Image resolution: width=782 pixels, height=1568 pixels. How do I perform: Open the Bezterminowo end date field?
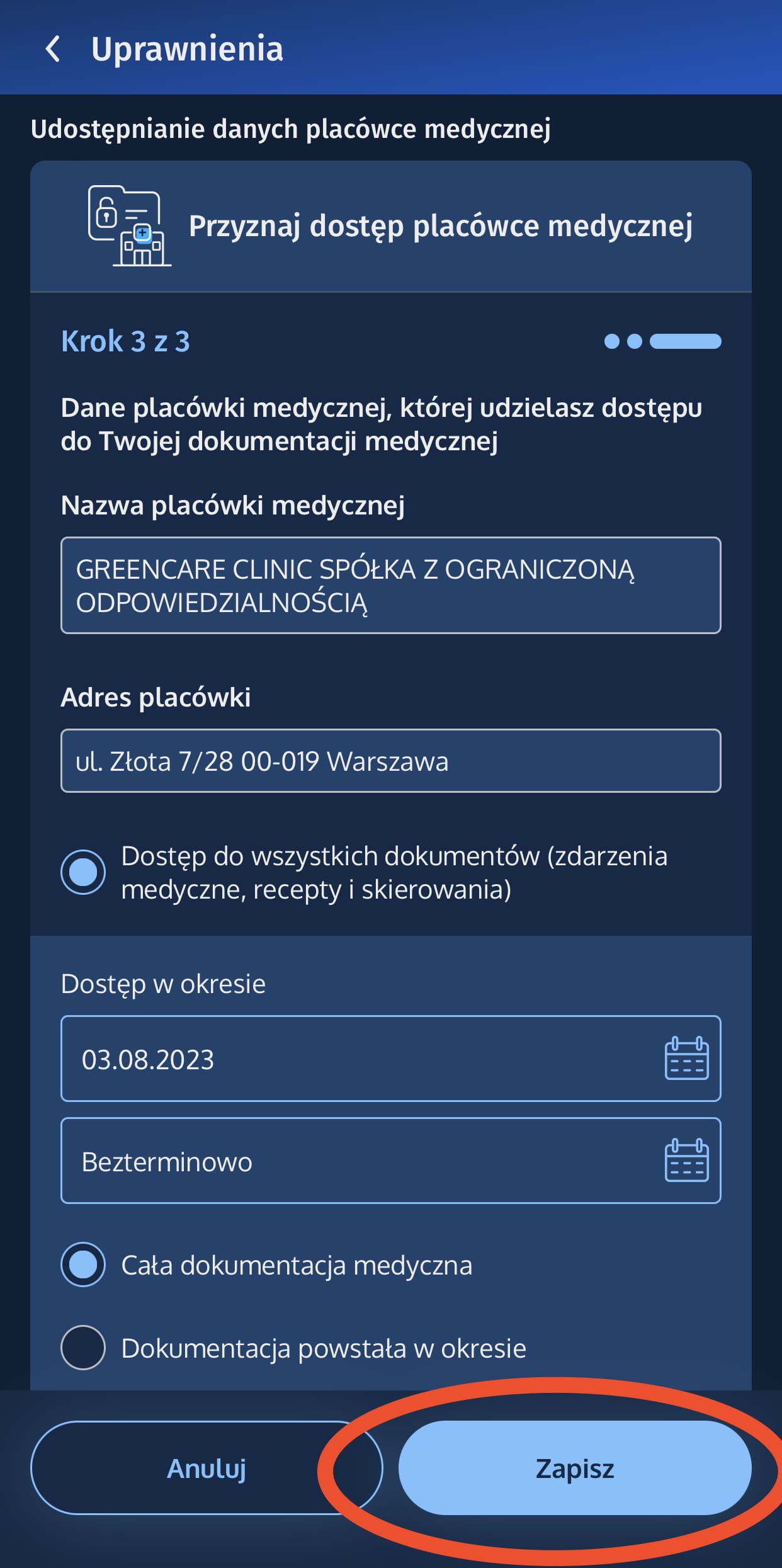click(x=390, y=1161)
